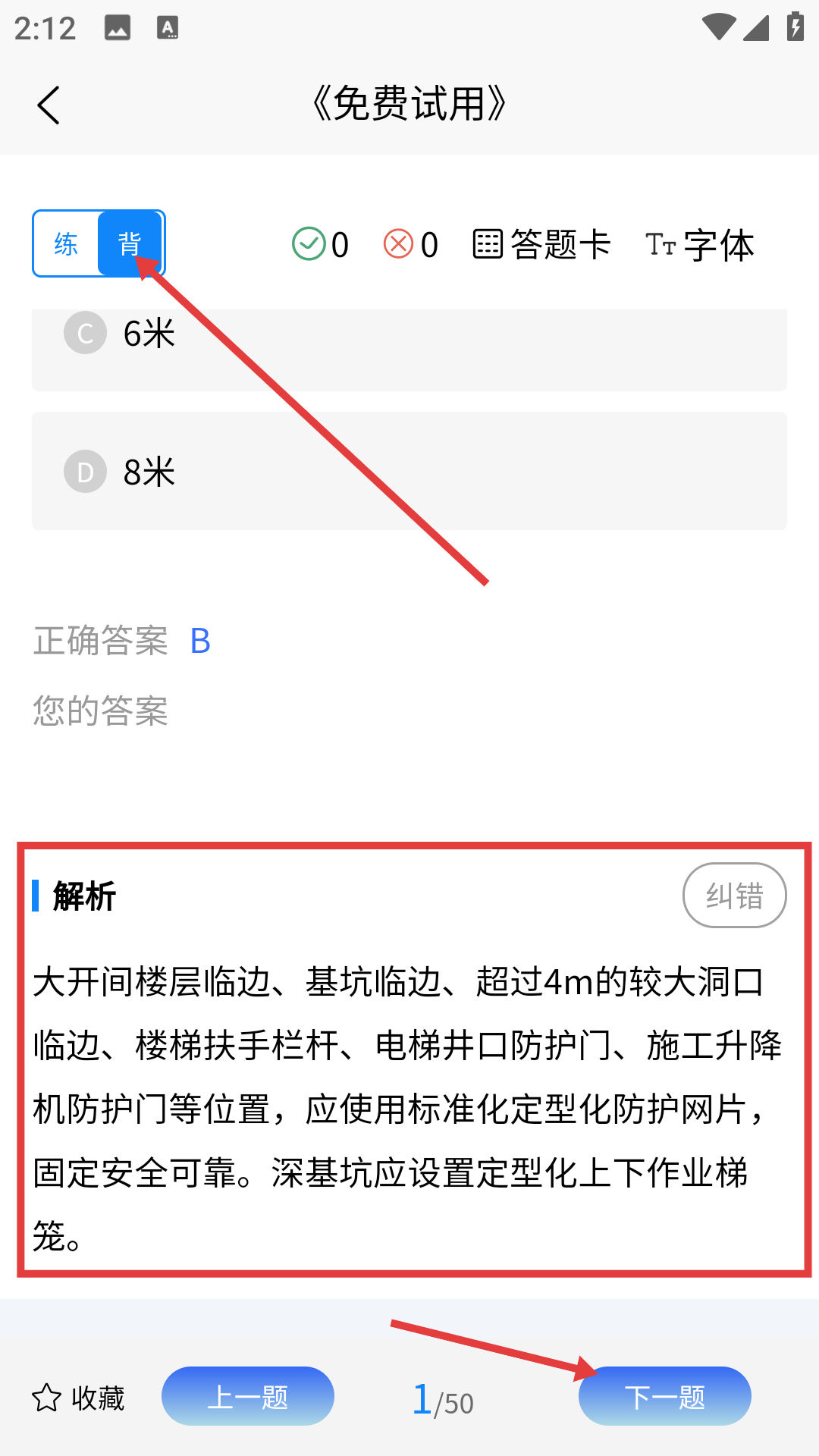Add this question to 收藏 favorites
819x1456 pixels.
point(78,1398)
